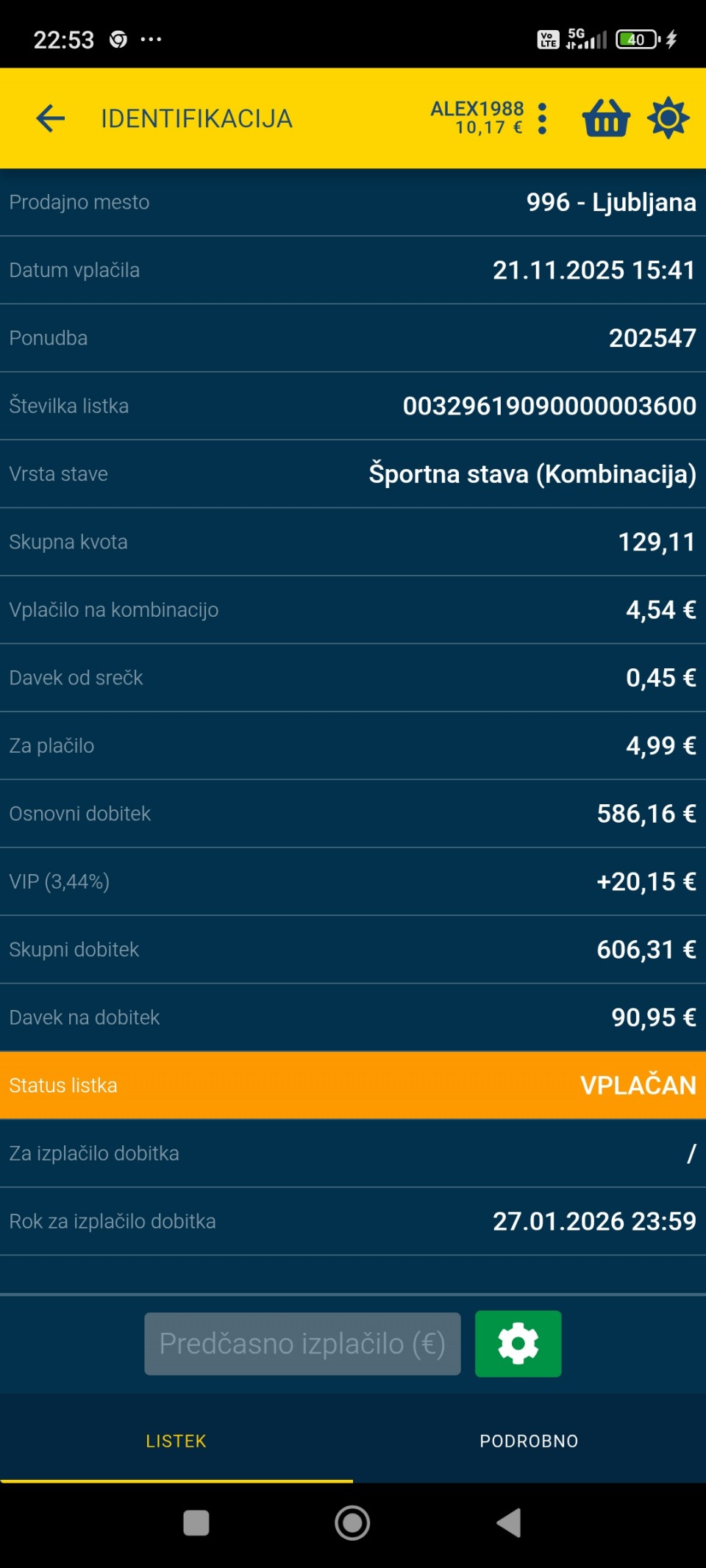Switch to the PODROBNO tab

(x=529, y=1441)
